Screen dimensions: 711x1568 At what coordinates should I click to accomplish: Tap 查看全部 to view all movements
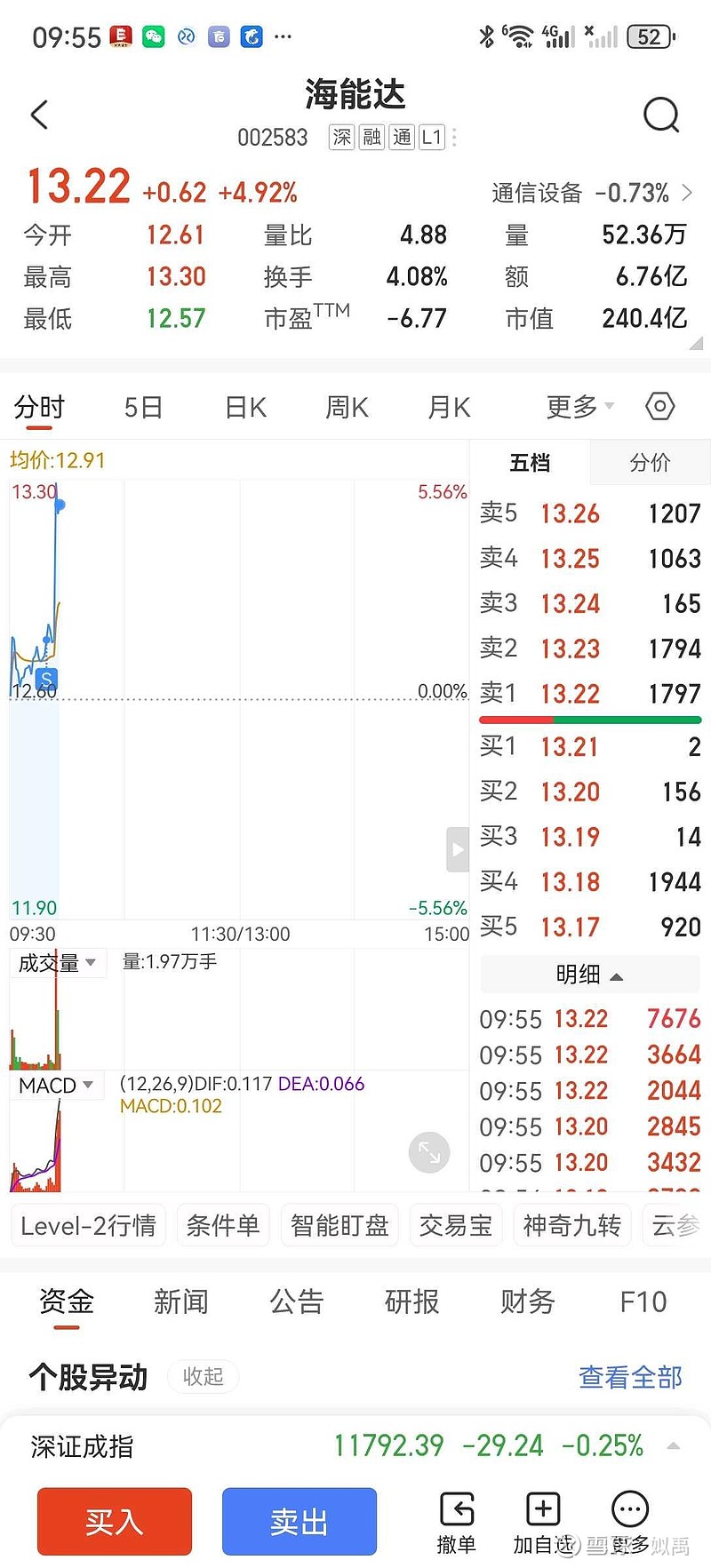click(x=630, y=1377)
